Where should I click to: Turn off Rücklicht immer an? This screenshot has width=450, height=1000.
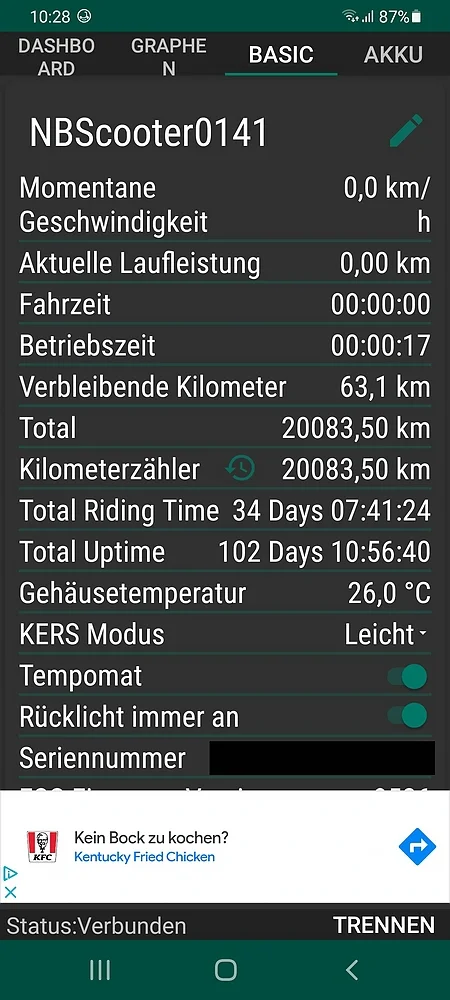(x=407, y=716)
